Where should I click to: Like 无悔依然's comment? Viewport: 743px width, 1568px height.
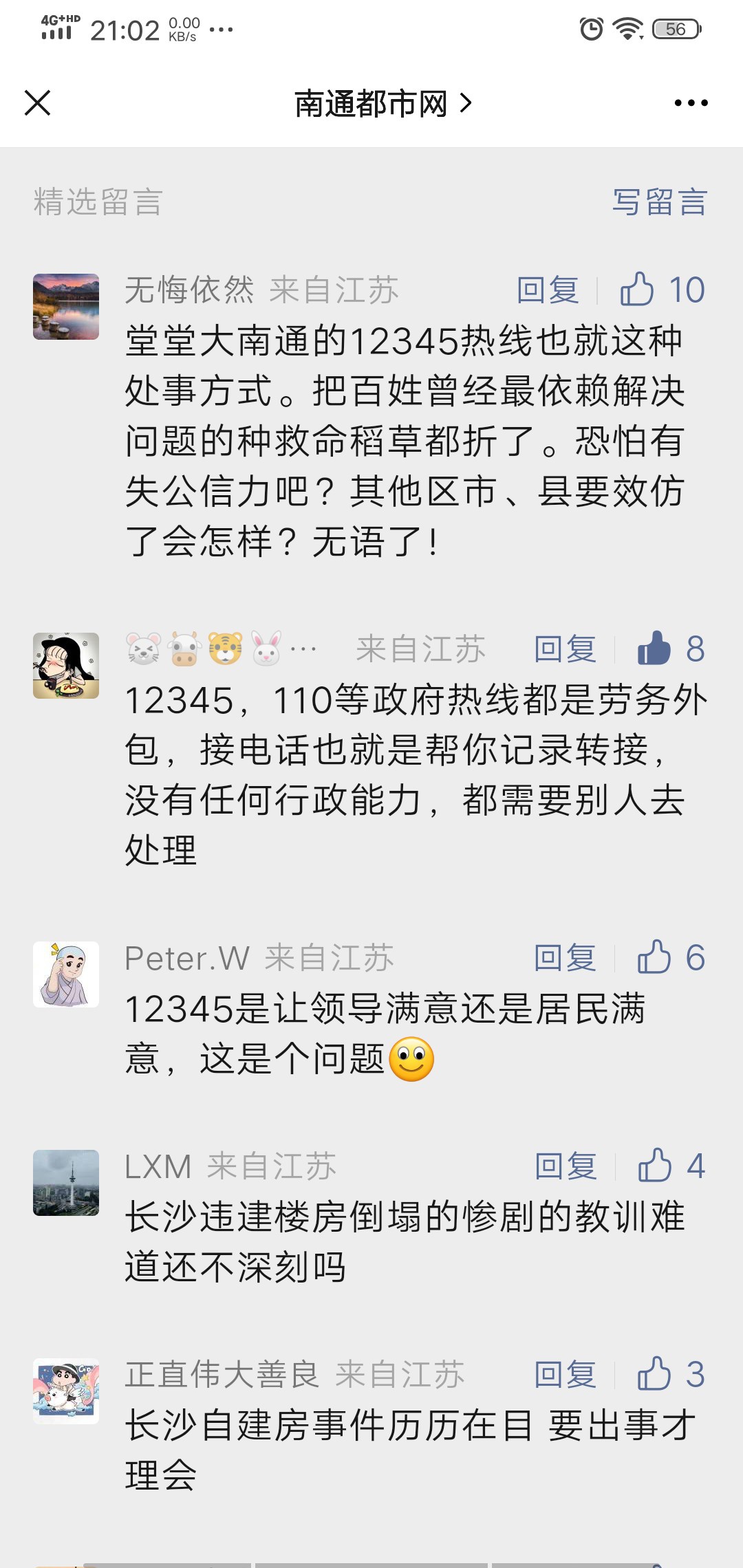point(638,289)
